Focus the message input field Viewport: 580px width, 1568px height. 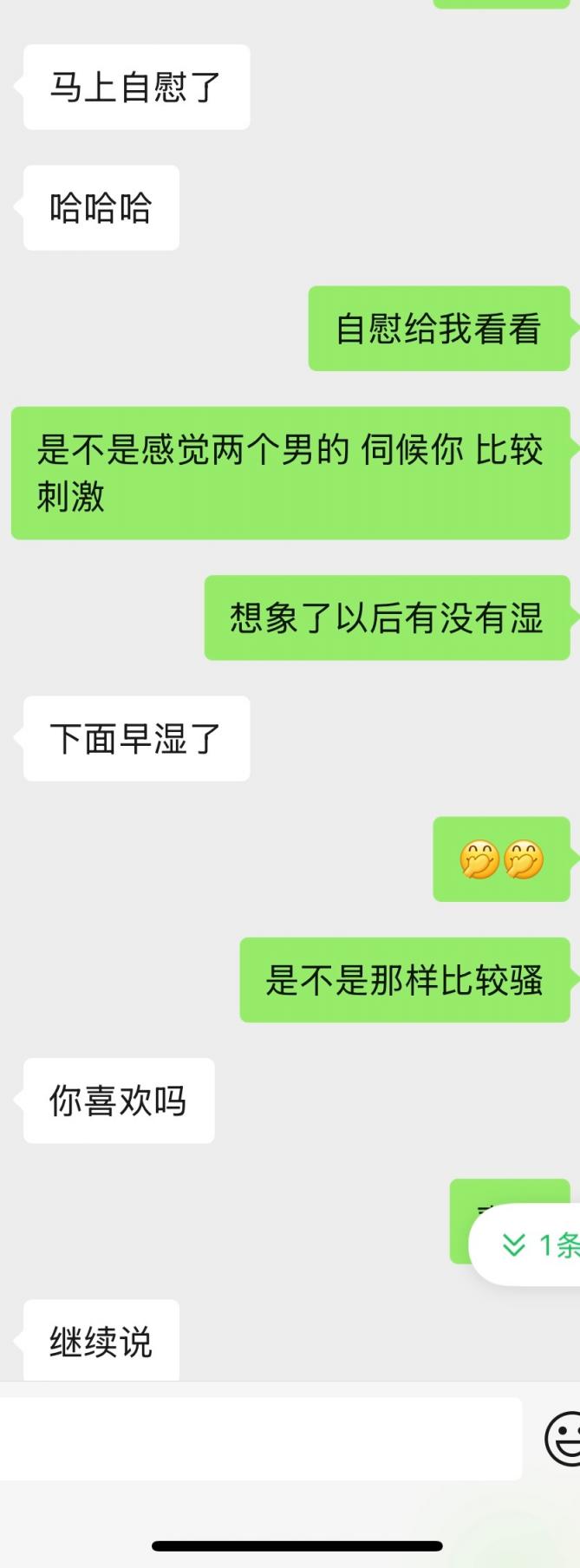(x=260, y=1438)
